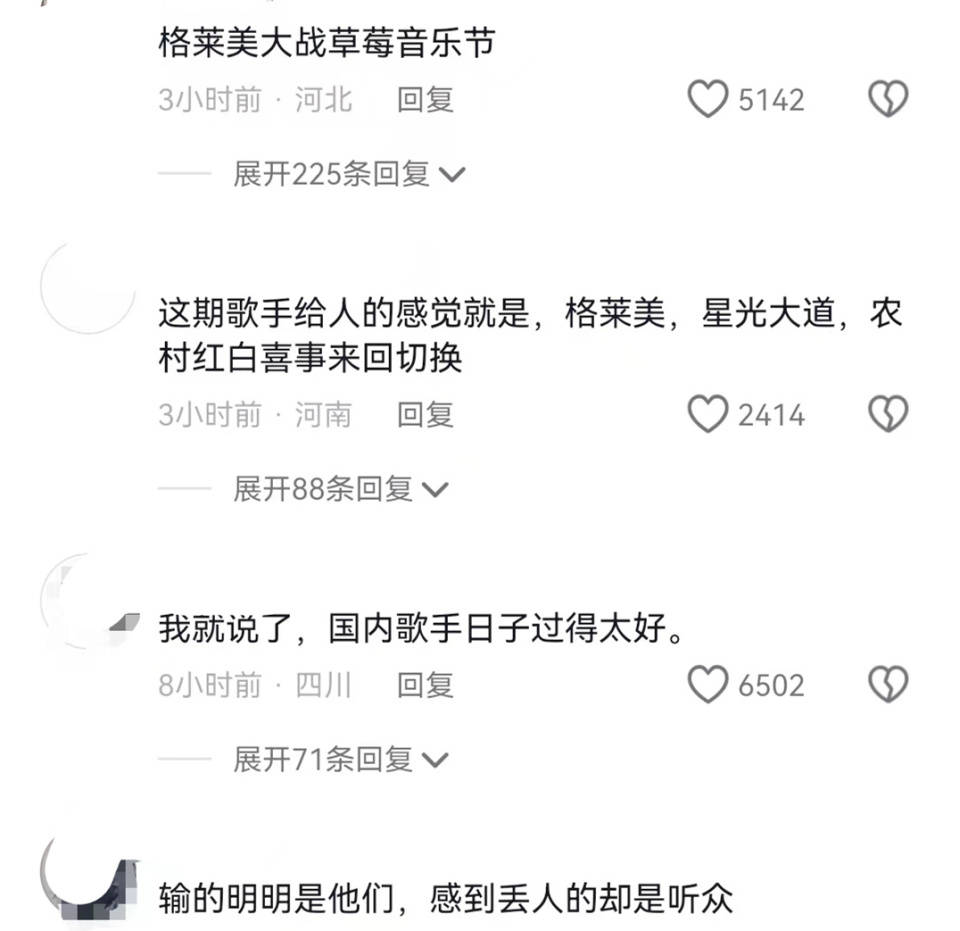This screenshot has width=960, height=931.
Task: Dislike the comment 格莱美大战草莓音乐节
Action: pos(887,99)
